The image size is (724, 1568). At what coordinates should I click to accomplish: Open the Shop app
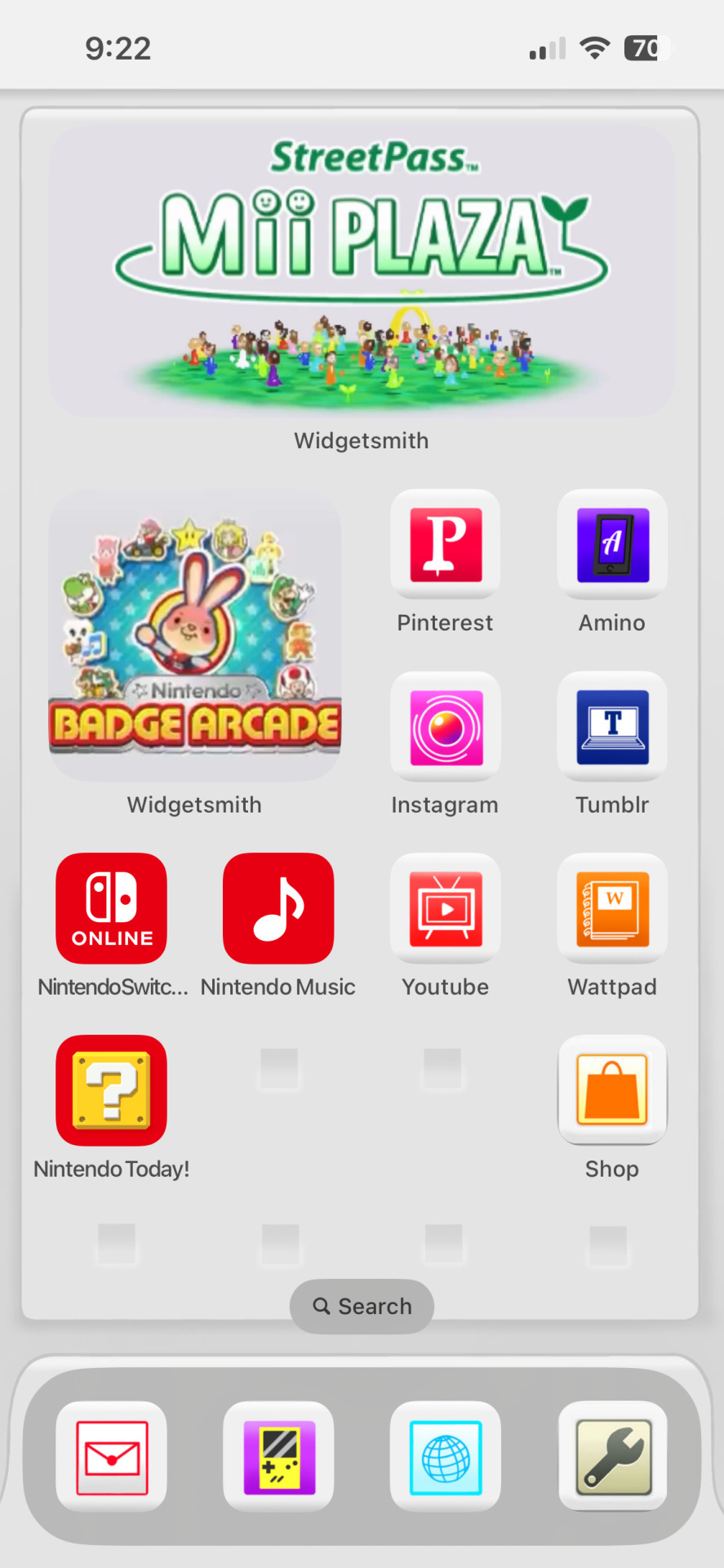612,1091
